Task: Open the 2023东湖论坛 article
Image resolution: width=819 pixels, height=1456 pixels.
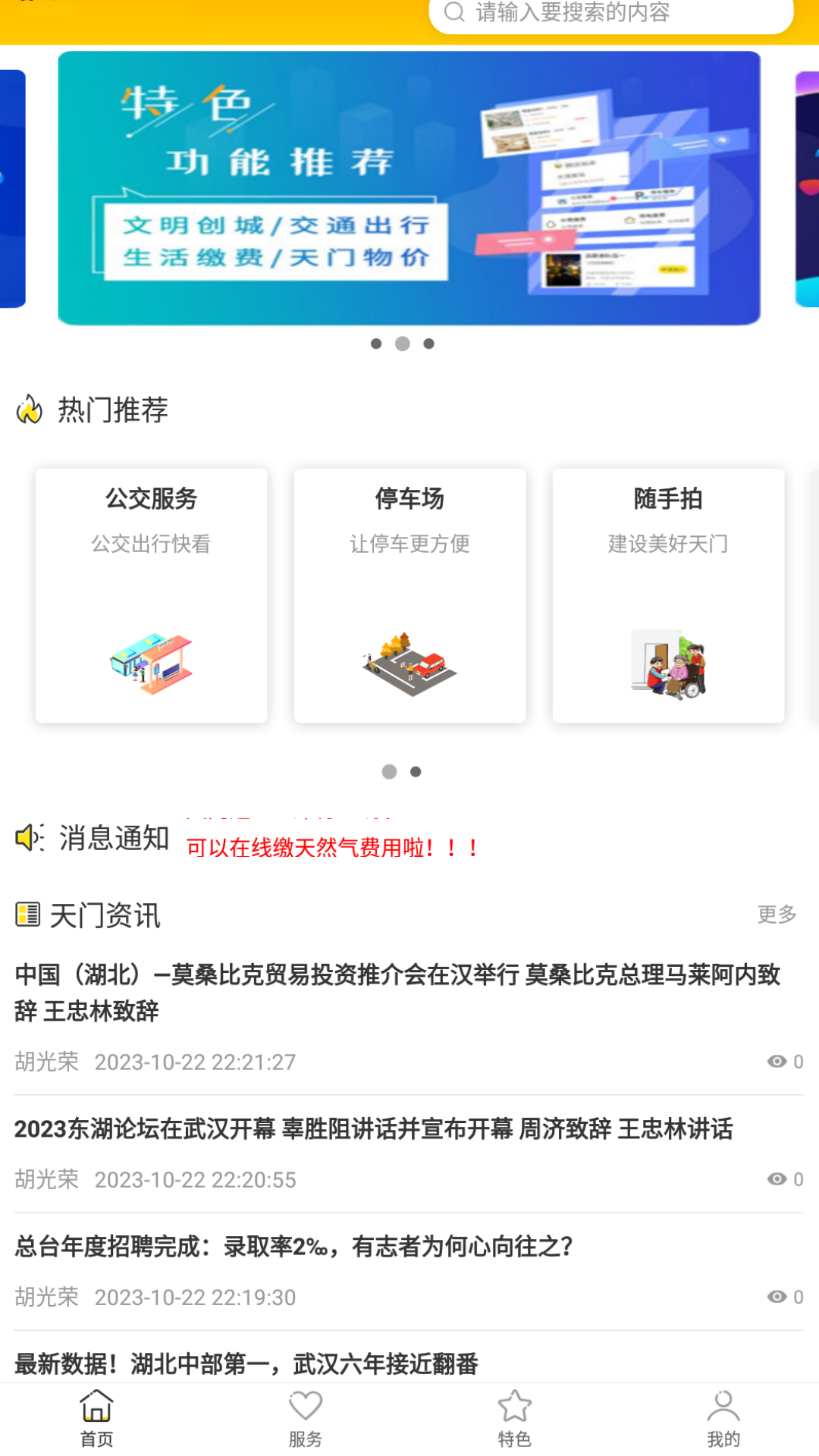Action: 374,1129
